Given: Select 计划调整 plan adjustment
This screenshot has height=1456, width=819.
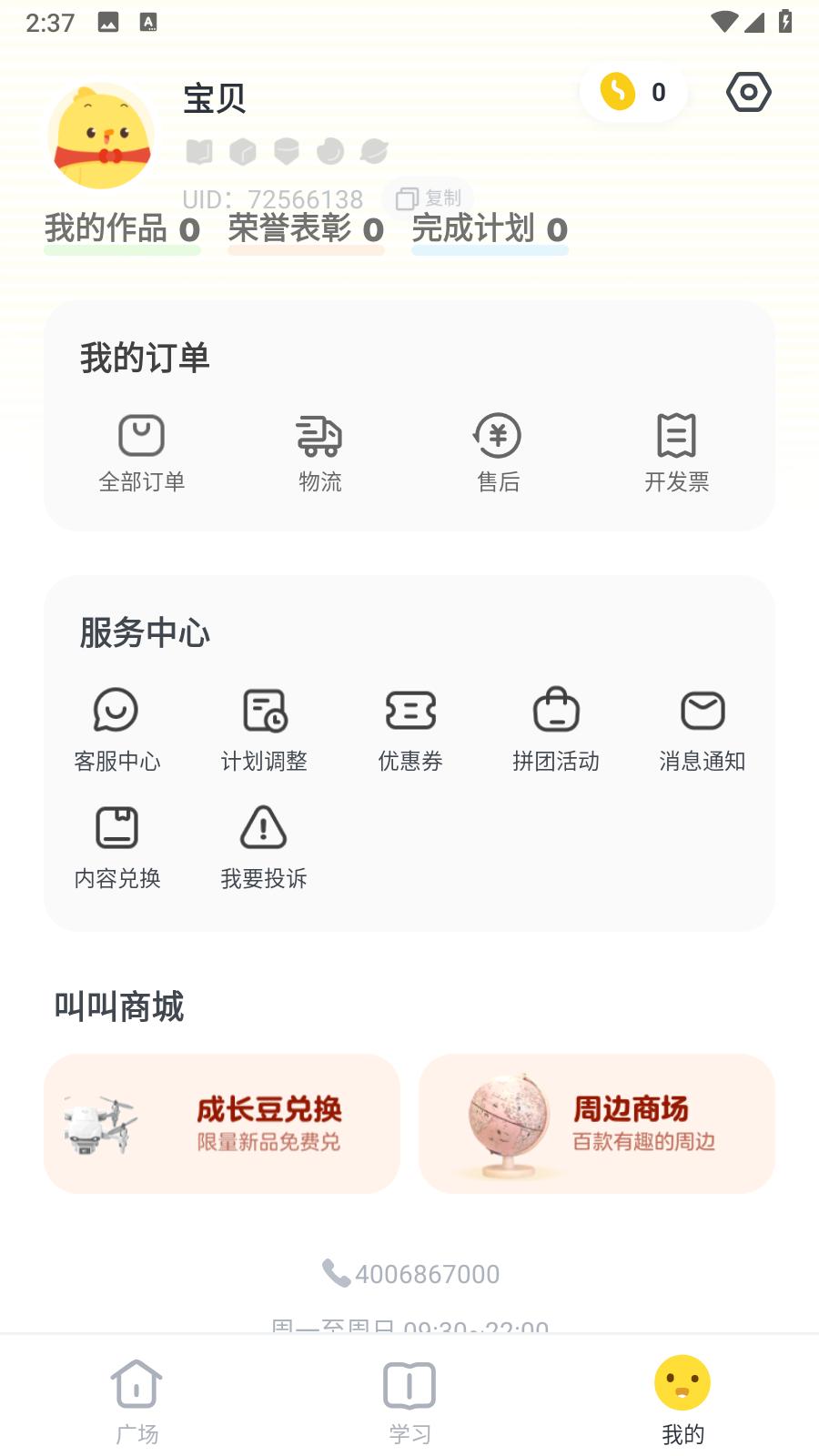Looking at the screenshot, I should (x=263, y=728).
